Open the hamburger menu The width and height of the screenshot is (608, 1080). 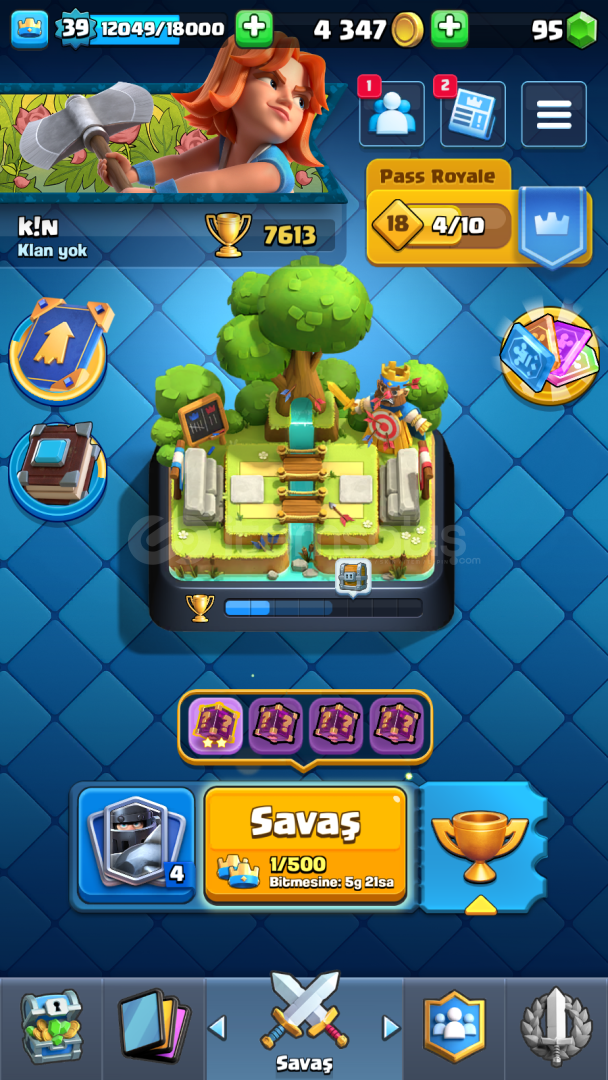point(554,114)
